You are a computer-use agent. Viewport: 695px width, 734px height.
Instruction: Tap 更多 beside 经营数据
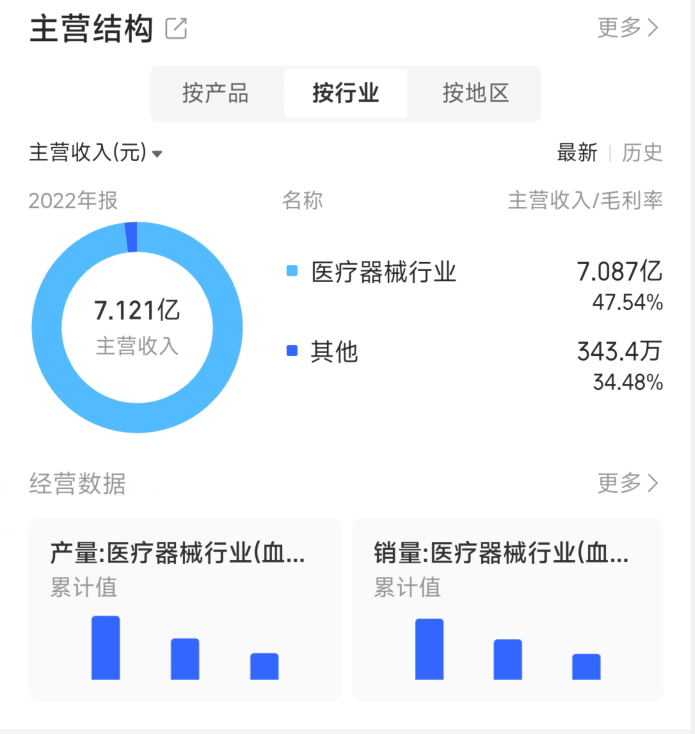click(x=628, y=483)
